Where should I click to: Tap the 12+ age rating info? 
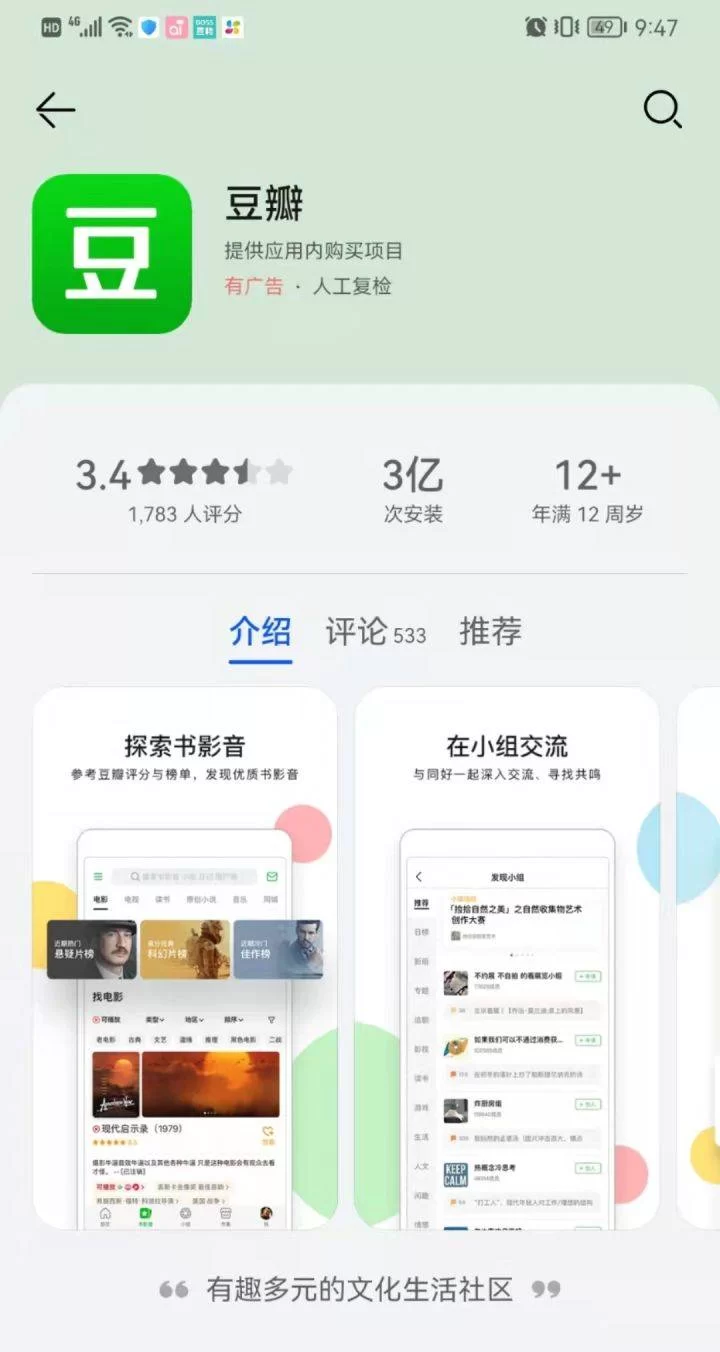[587, 478]
